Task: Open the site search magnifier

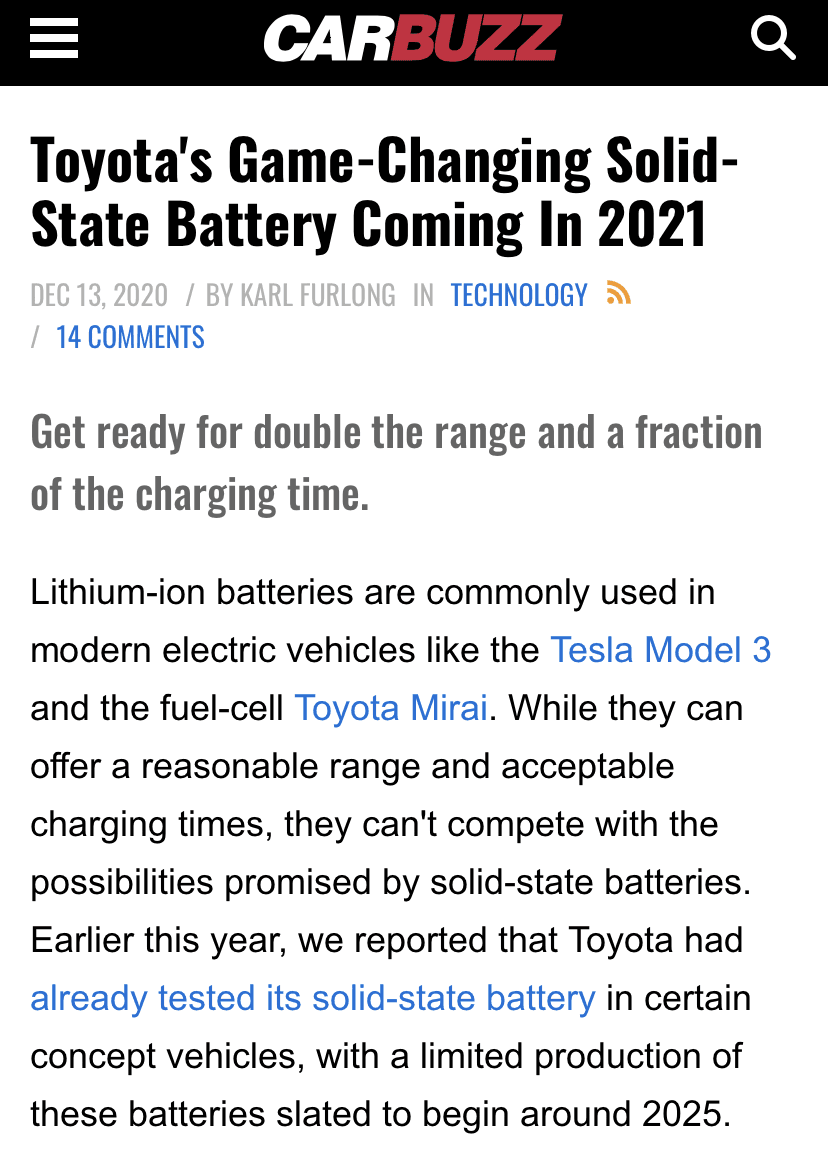Action: pos(772,39)
